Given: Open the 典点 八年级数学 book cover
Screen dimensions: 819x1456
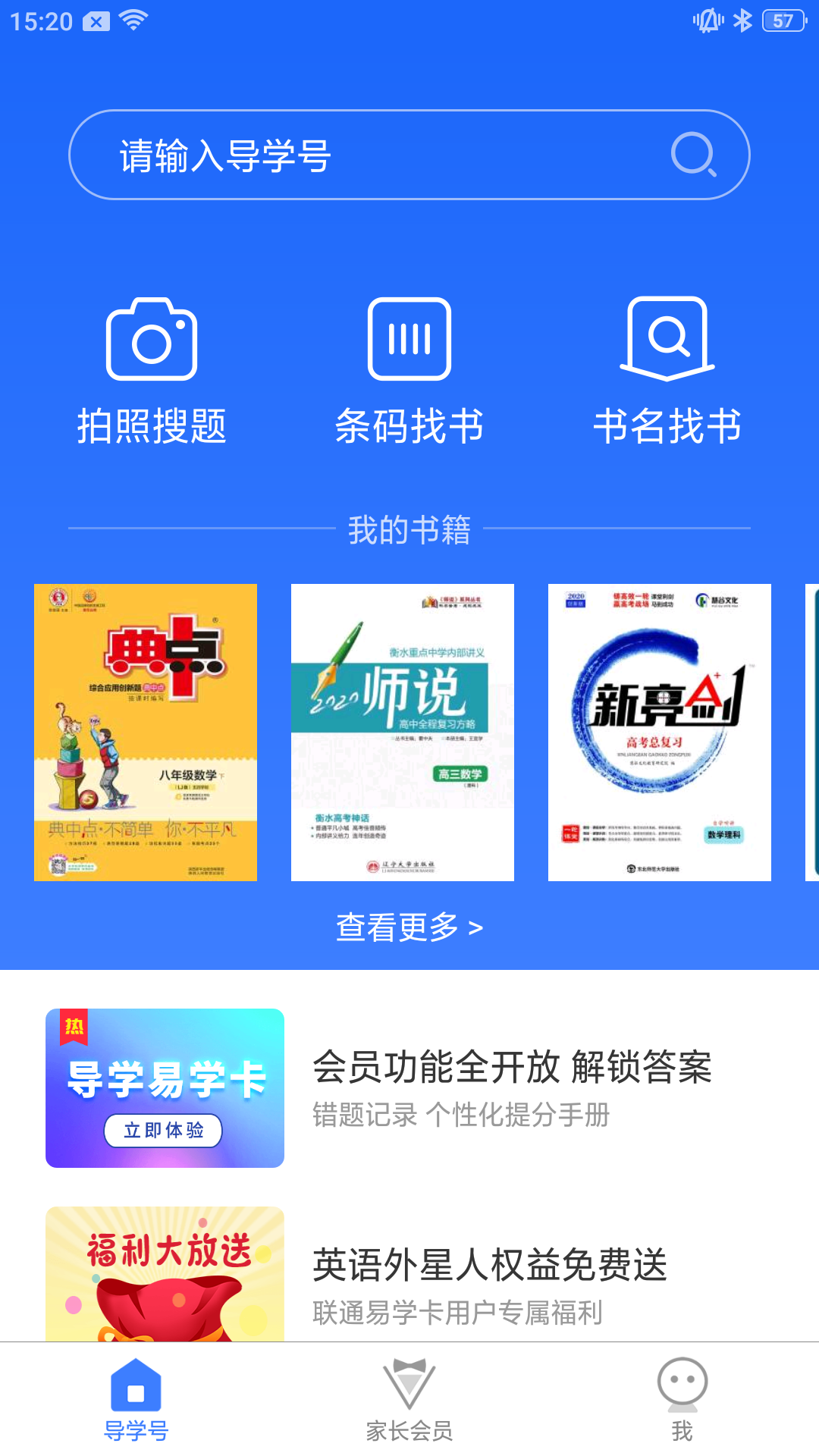Looking at the screenshot, I should tap(144, 732).
